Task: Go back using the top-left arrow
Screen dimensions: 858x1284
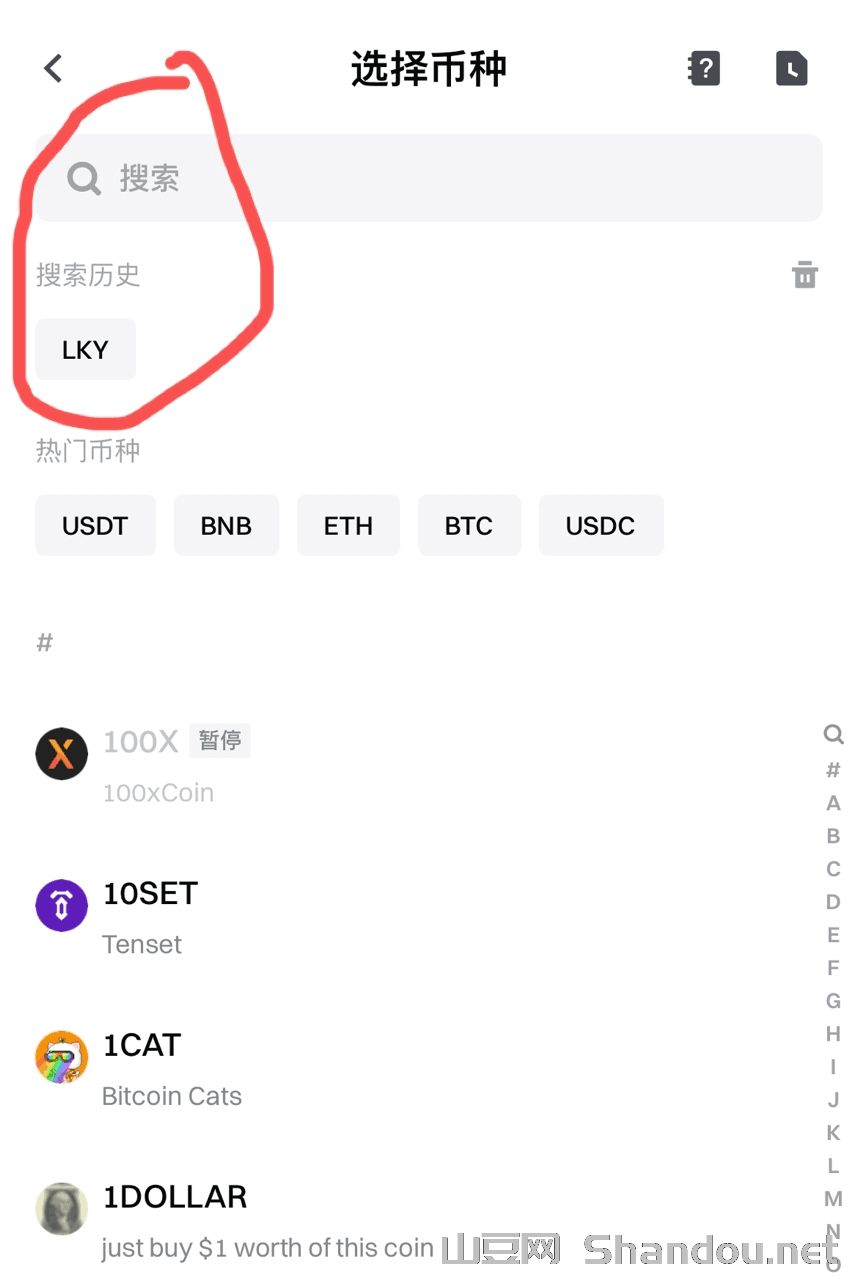Action: pyautogui.click(x=53, y=68)
